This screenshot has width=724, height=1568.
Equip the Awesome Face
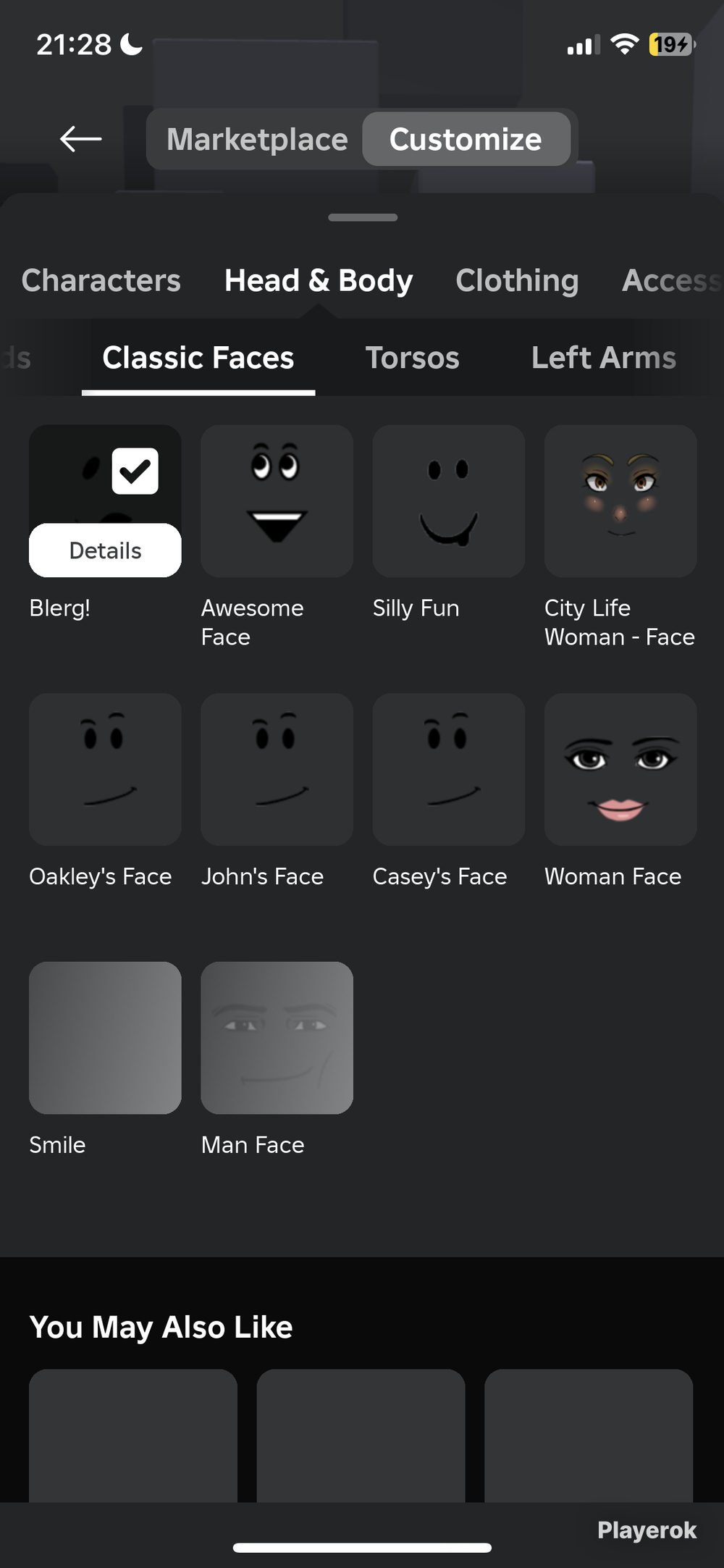pyautogui.click(x=277, y=501)
